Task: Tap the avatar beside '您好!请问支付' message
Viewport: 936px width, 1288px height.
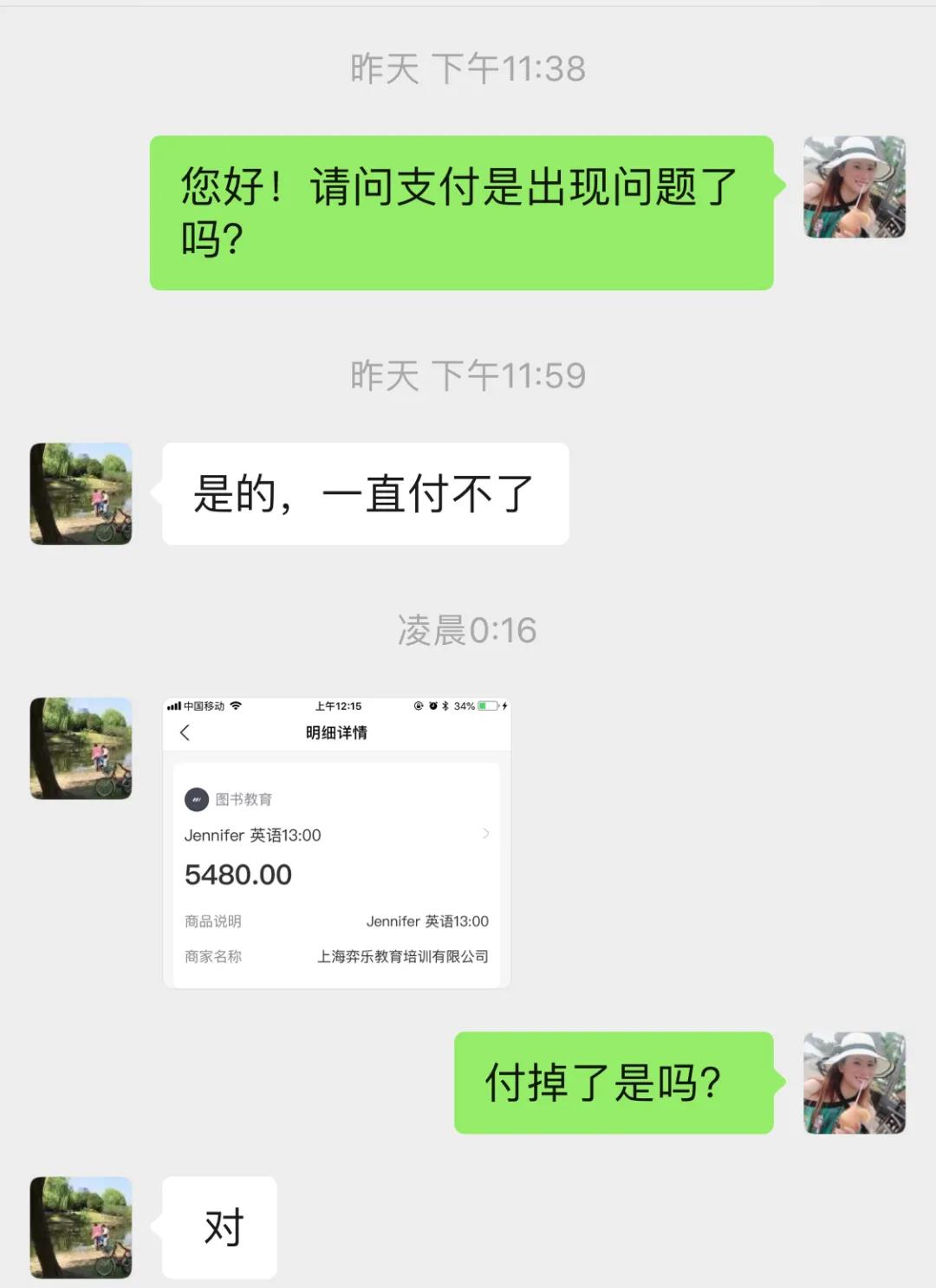Action: tap(855, 187)
